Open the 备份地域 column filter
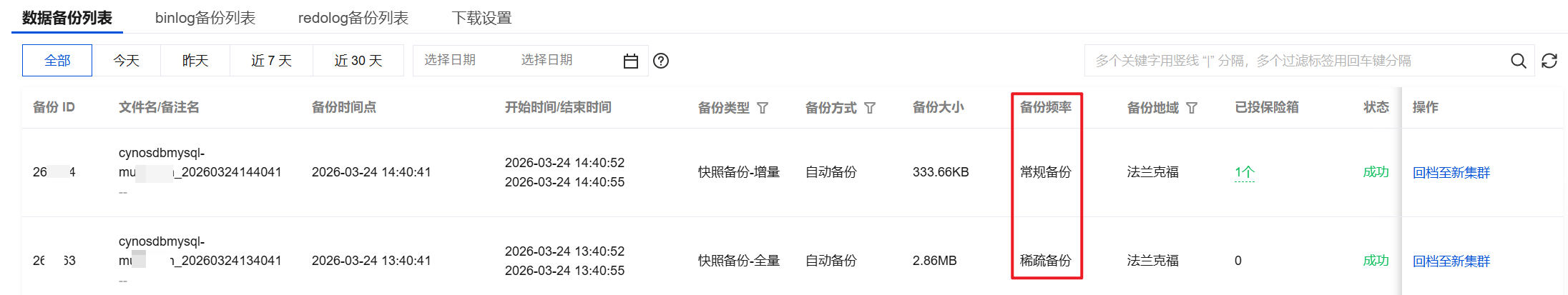Viewport: 1568px width, 295px height. click(x=1192, y=108)
